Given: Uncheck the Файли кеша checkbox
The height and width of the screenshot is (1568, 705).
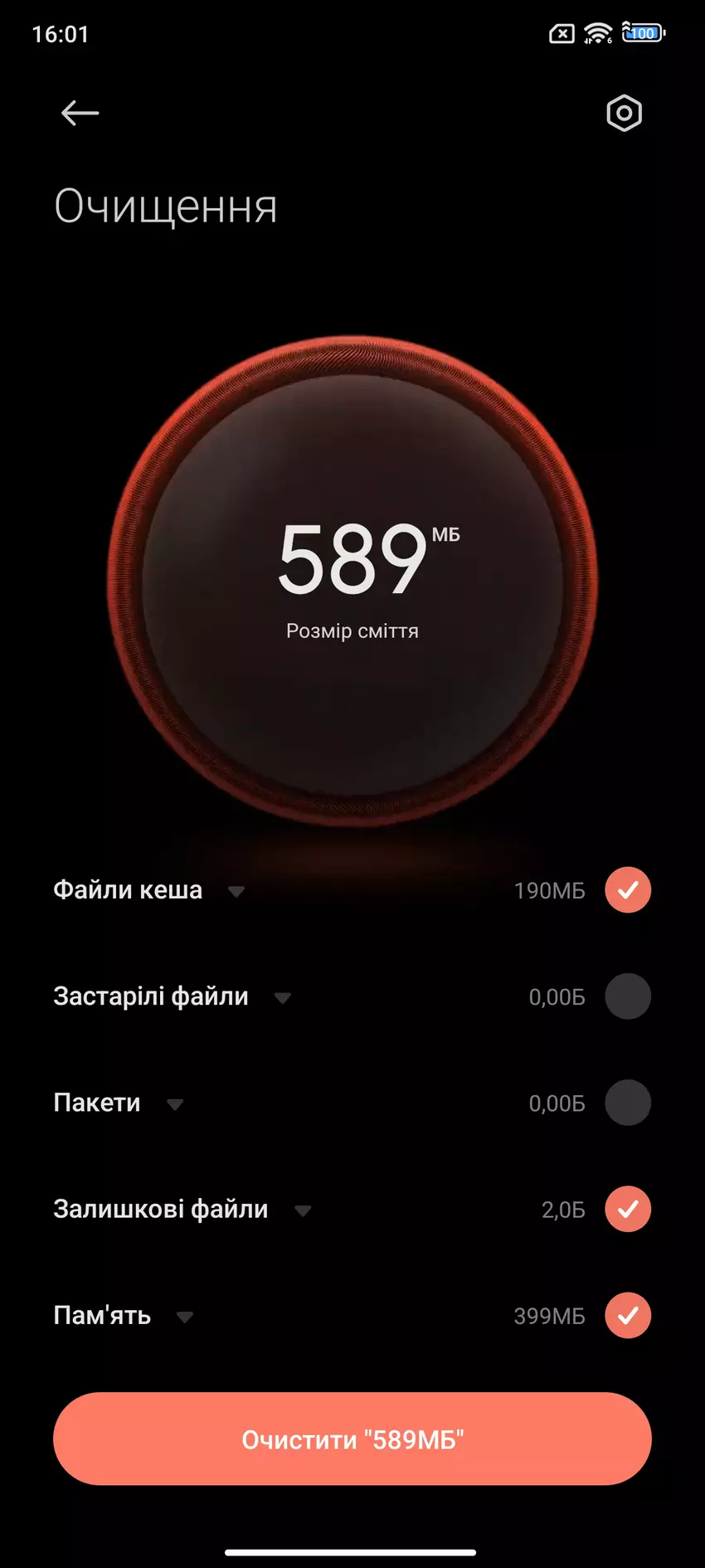Looking at the screenshot, I should (x=628, y=890).
